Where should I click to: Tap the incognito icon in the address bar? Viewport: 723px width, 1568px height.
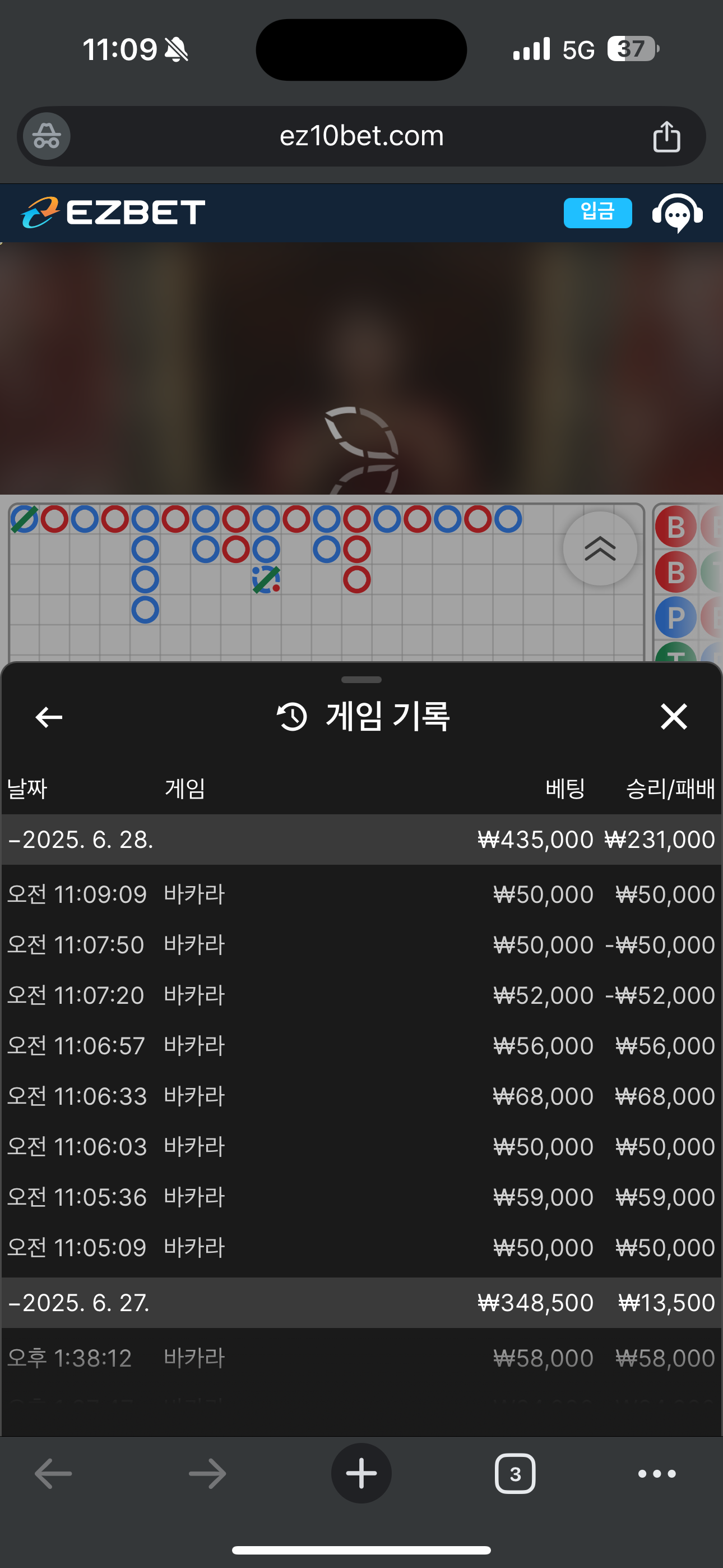click(x=47, y=136)
